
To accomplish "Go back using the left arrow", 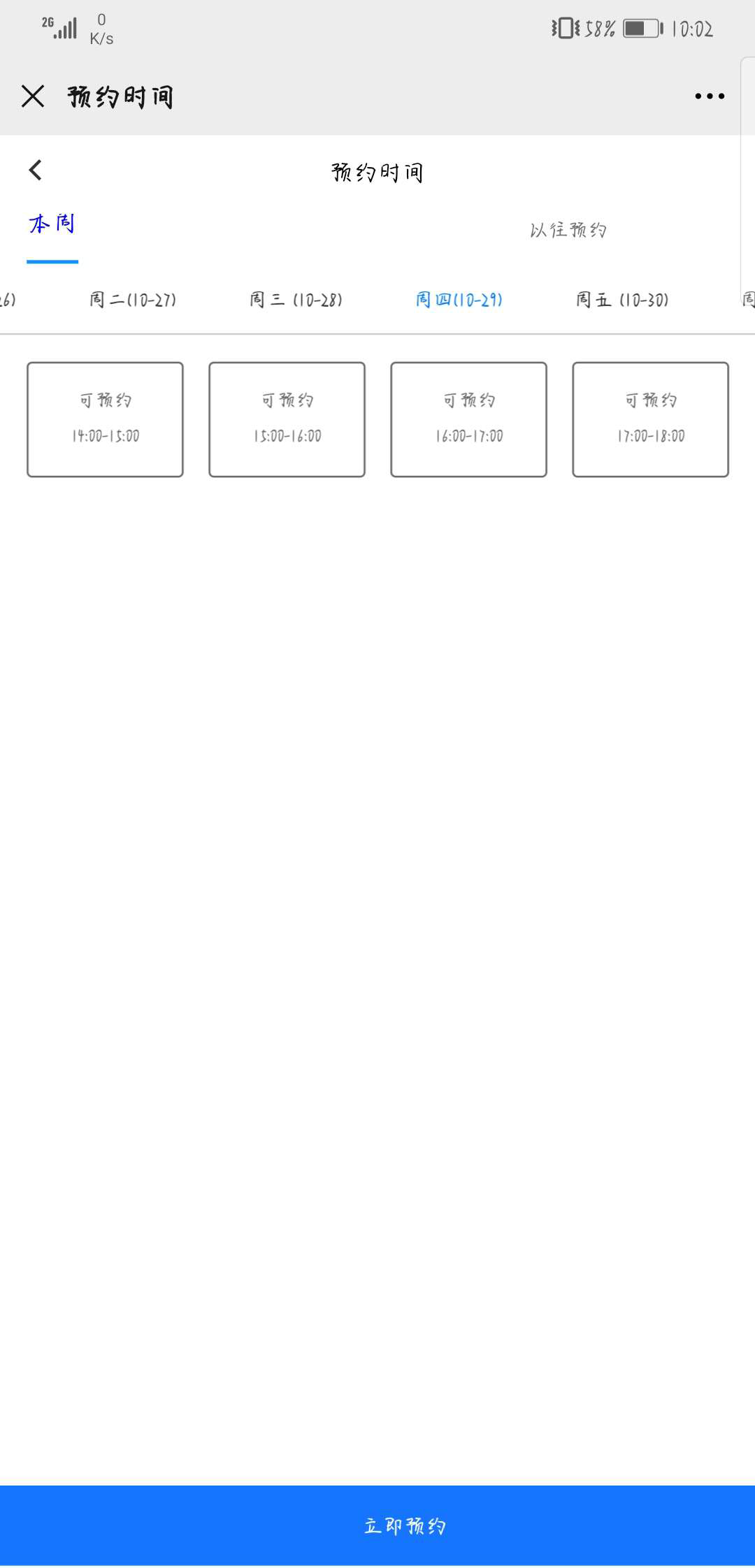I will pos(36,170).
